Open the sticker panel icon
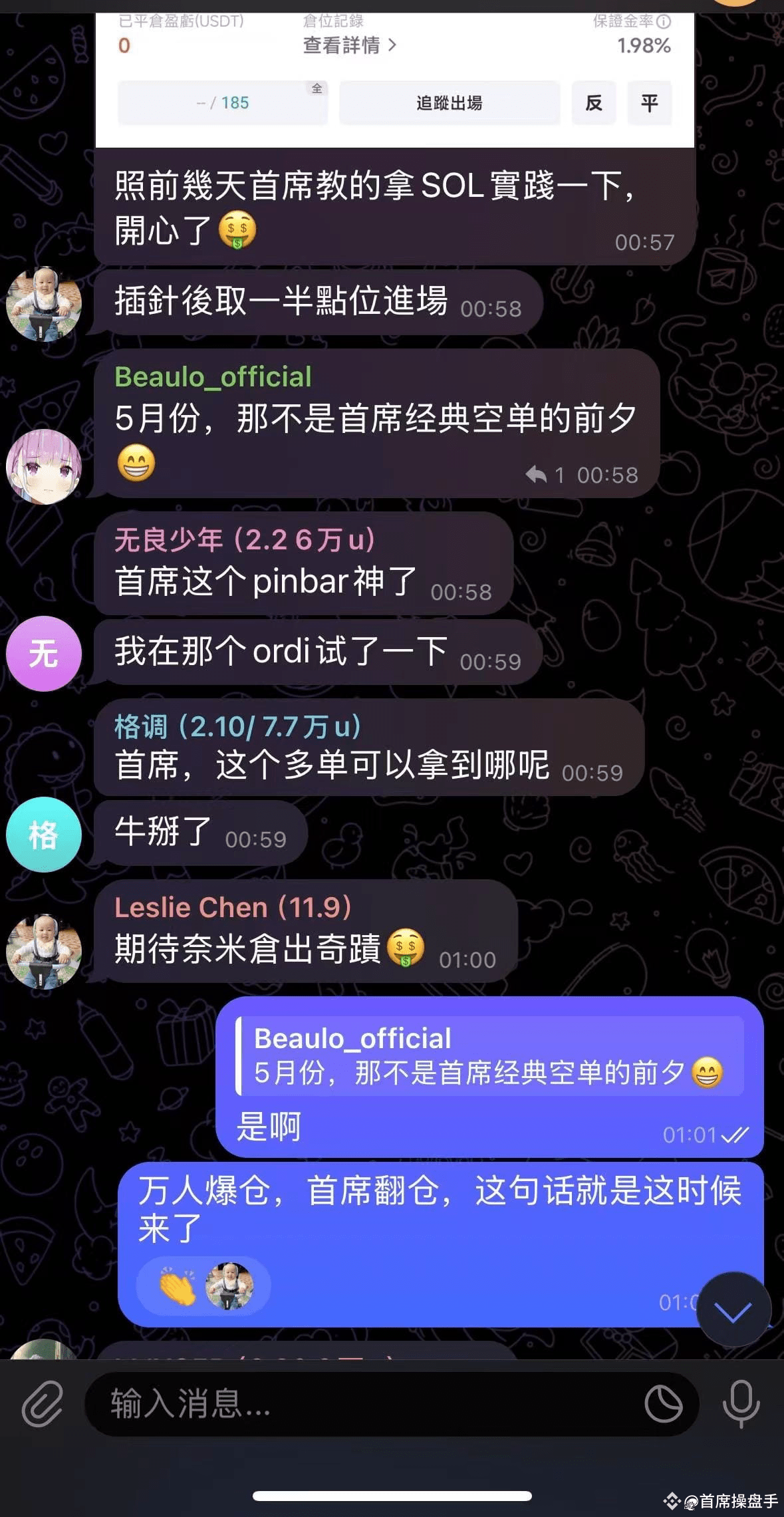This screenshot has width=784, height=1517. [663, 1404]
